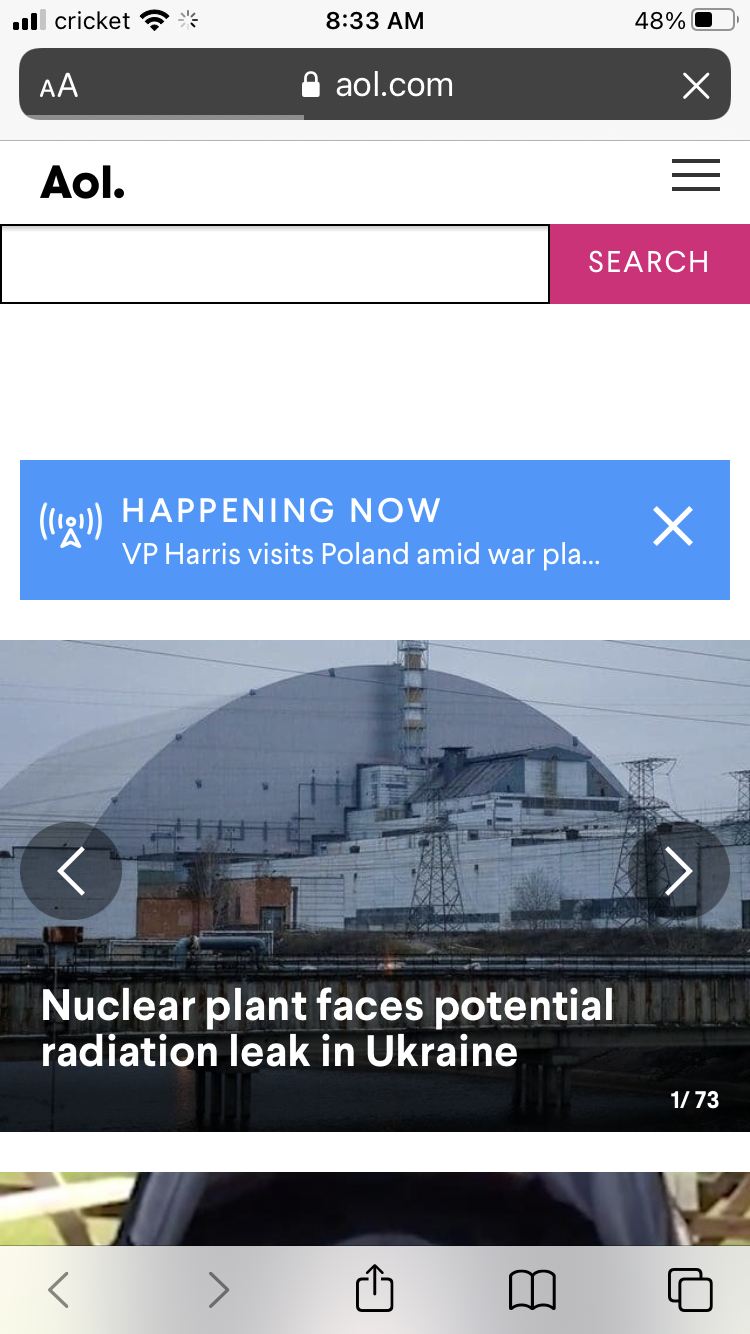
Task: Advance to the next slideshow story
Action: coord(679,871)
